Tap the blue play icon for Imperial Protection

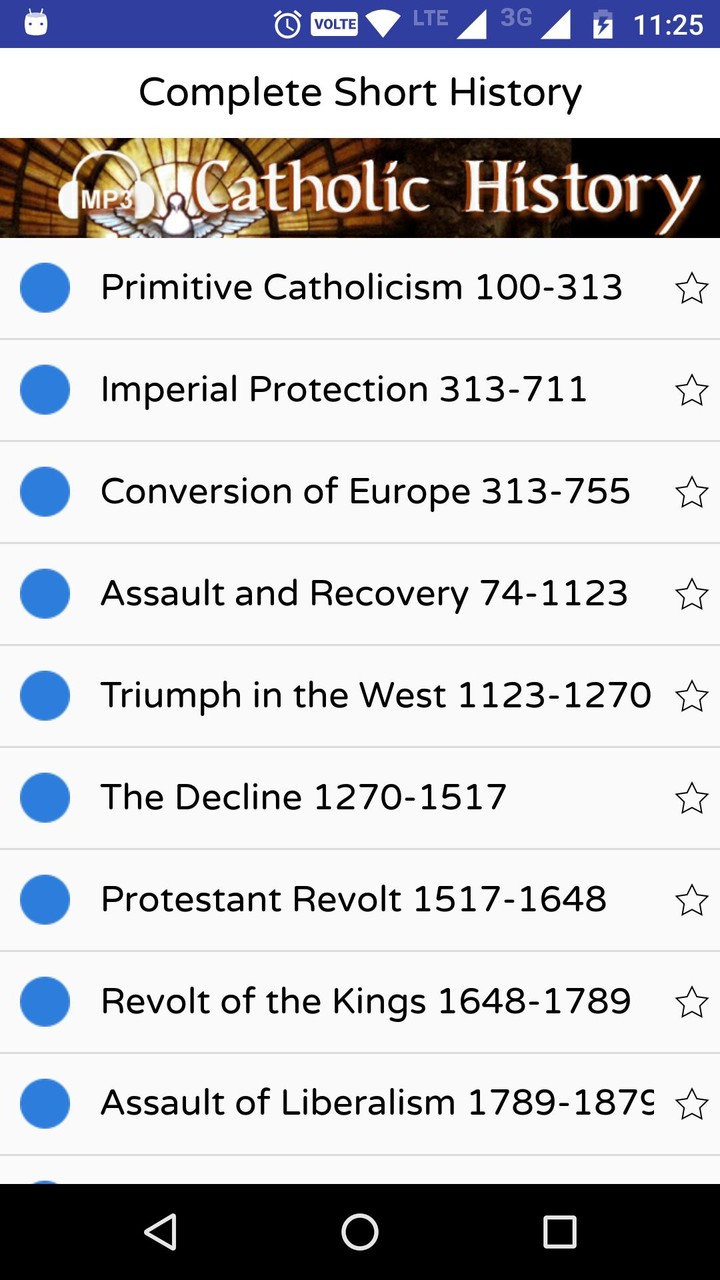(44, 389)
